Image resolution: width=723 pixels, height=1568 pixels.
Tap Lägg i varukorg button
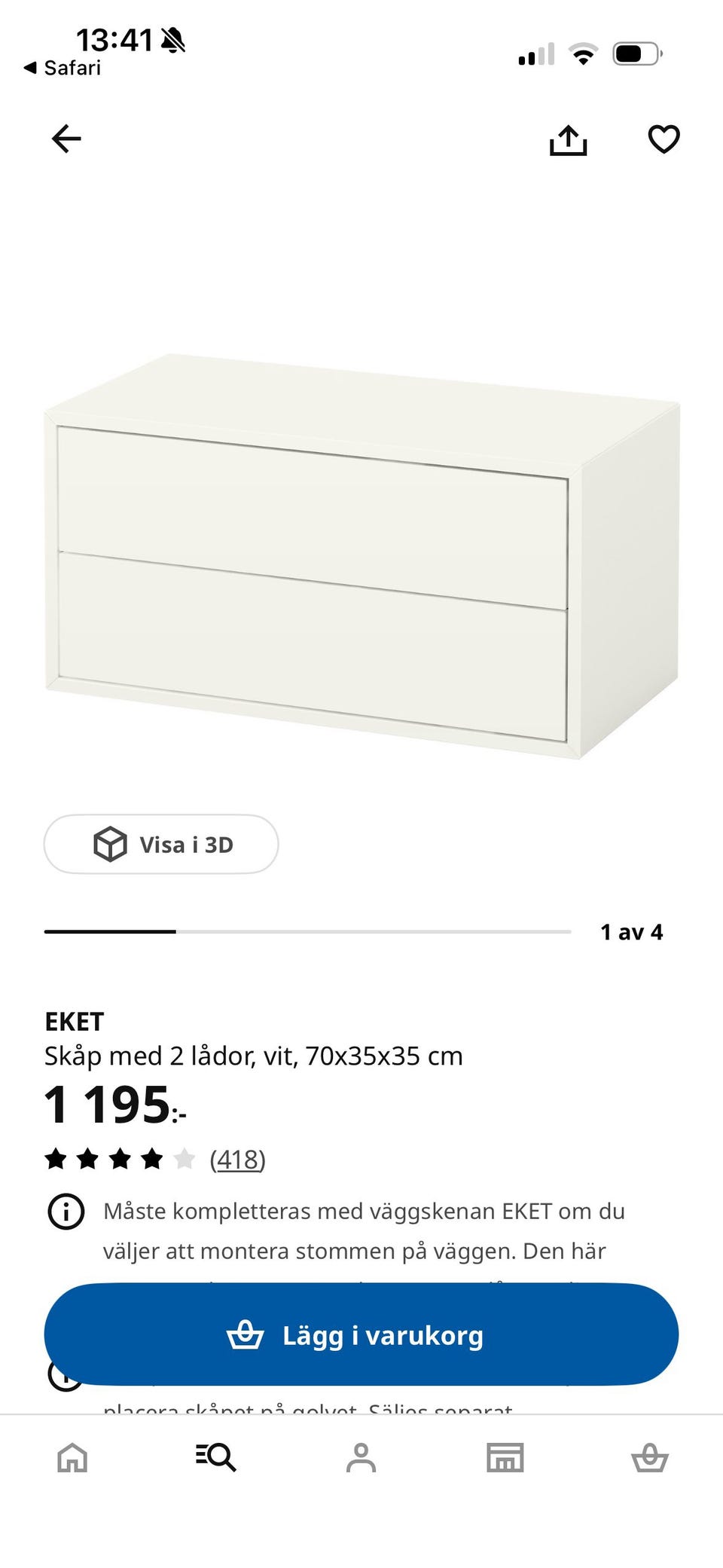[x=361, y=1334]
